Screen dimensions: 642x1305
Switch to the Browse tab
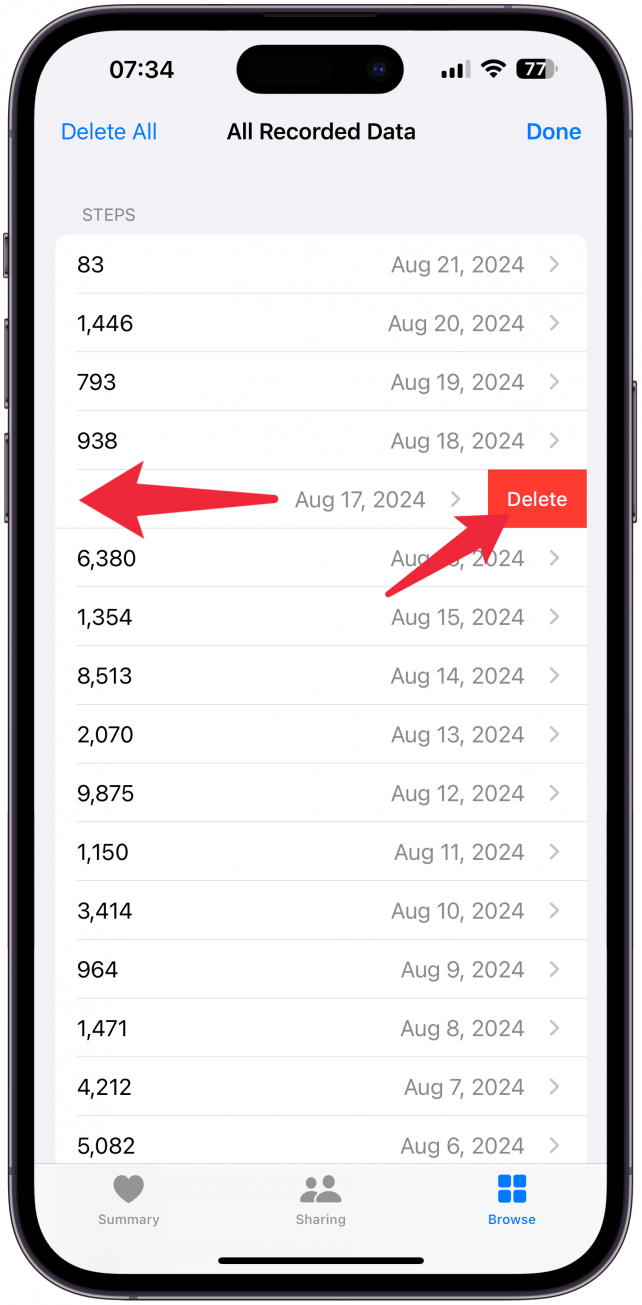click(x=511, y=1200)
